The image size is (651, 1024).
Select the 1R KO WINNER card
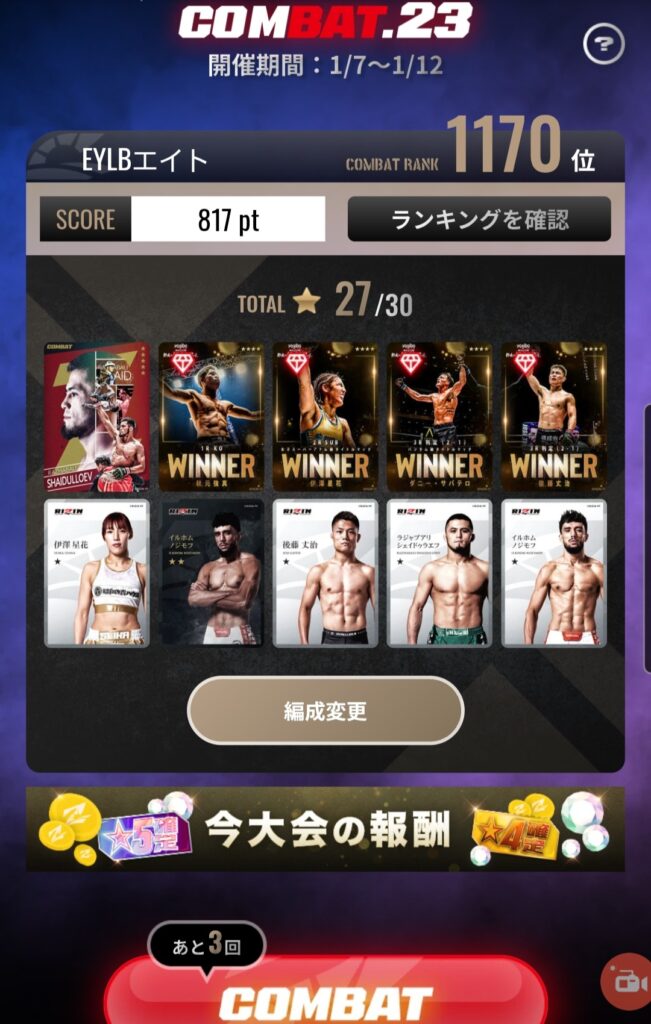pyautogui.click(x=211, y=417)
